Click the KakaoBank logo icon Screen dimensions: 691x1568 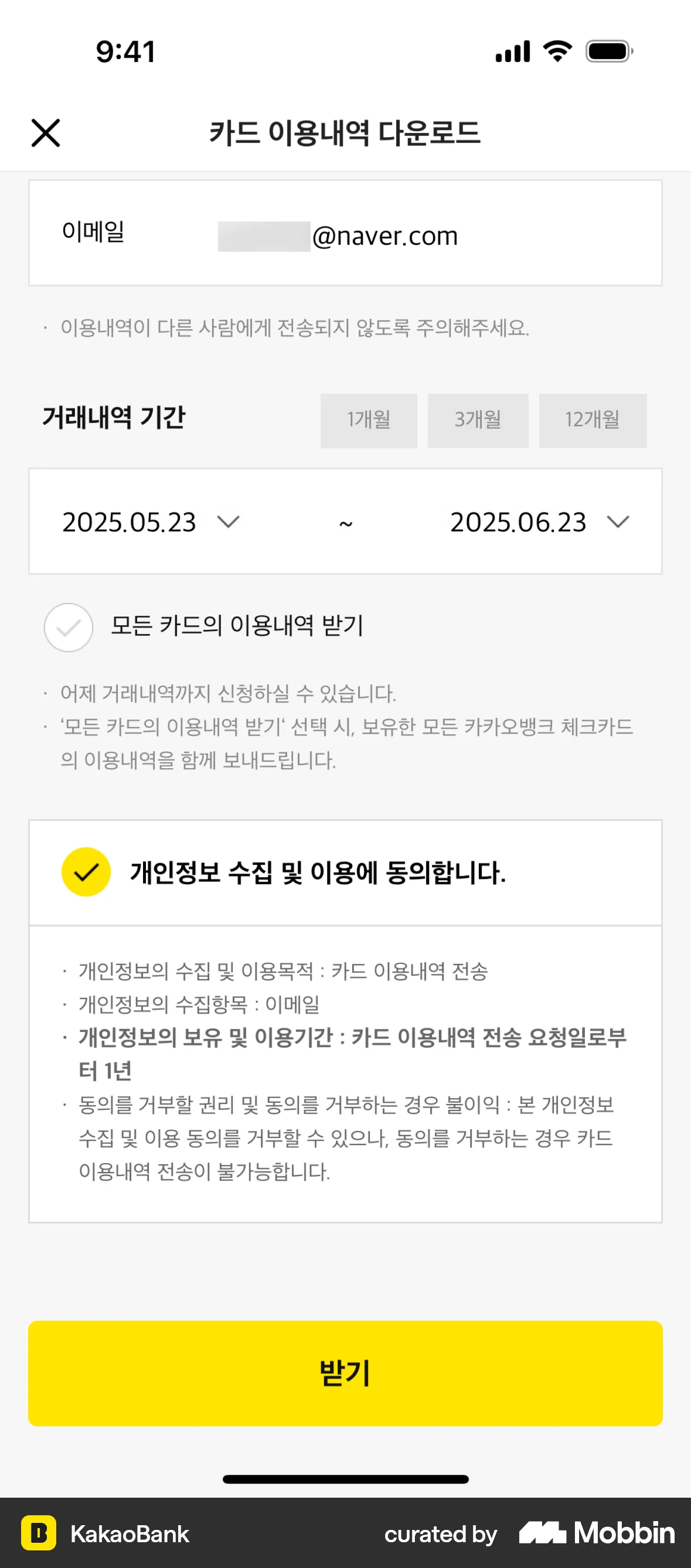[x=40, y=1534]
